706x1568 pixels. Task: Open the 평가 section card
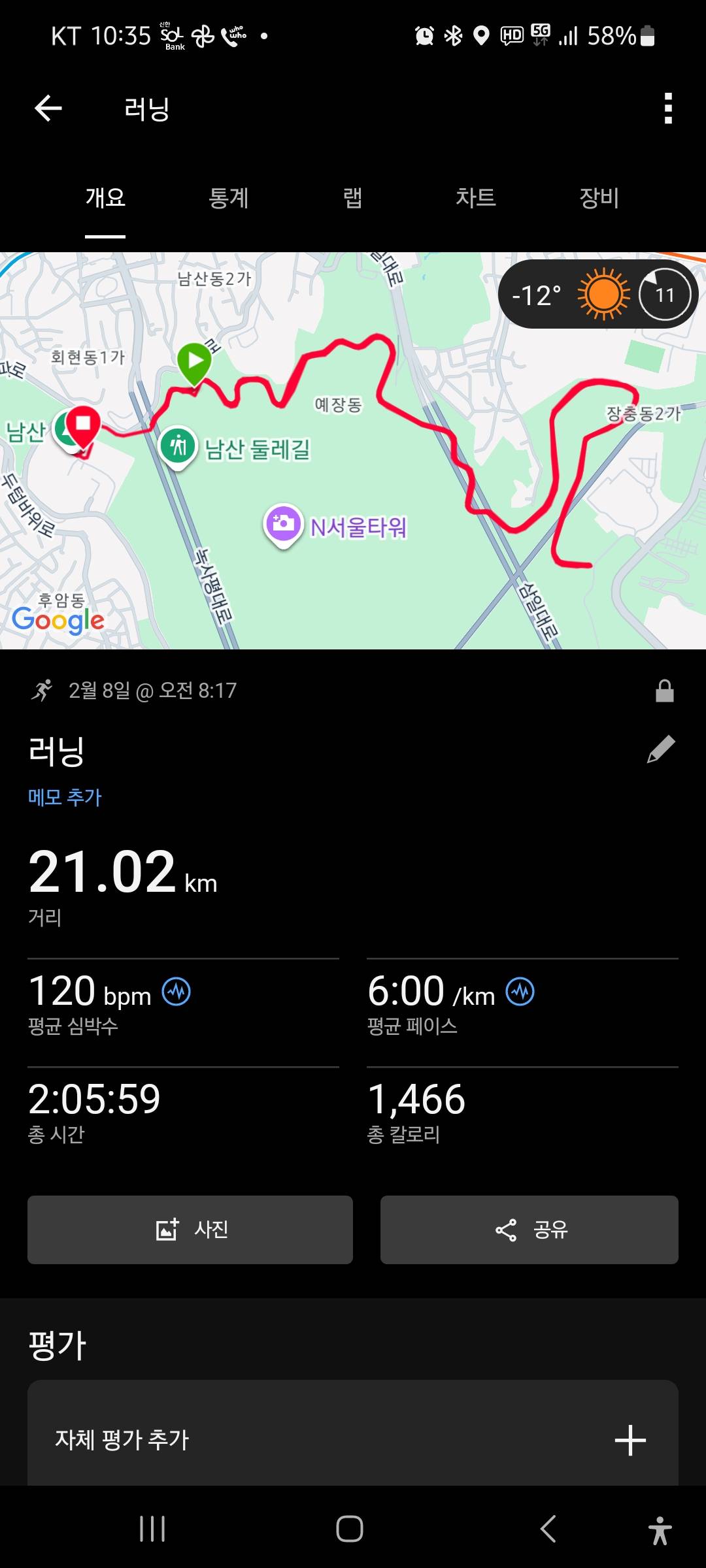pos(353,1438)
